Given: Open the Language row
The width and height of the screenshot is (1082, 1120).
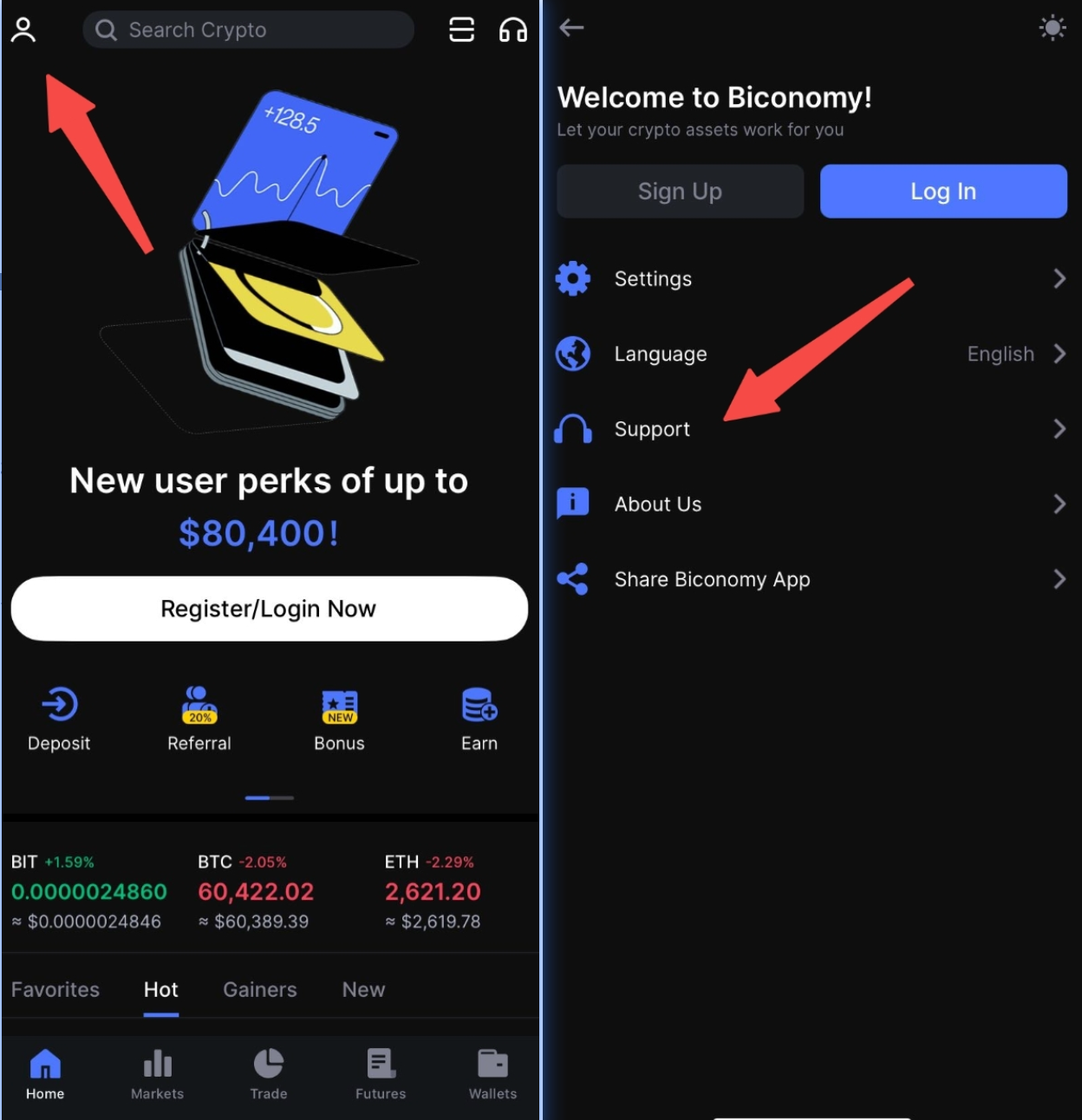Looking at the screenshot, I should coord(811,354).
